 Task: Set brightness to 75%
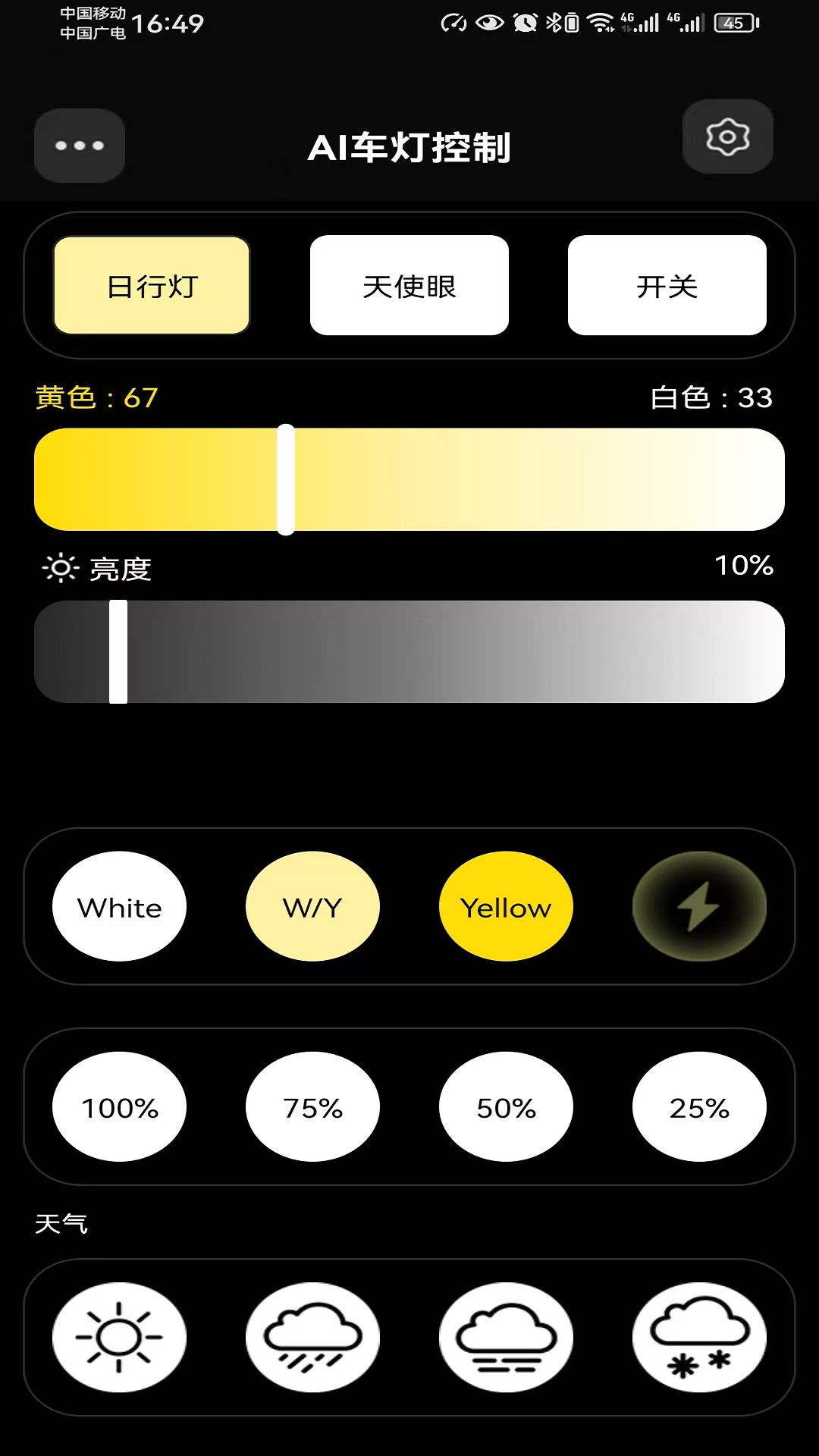click(312, 1106)
